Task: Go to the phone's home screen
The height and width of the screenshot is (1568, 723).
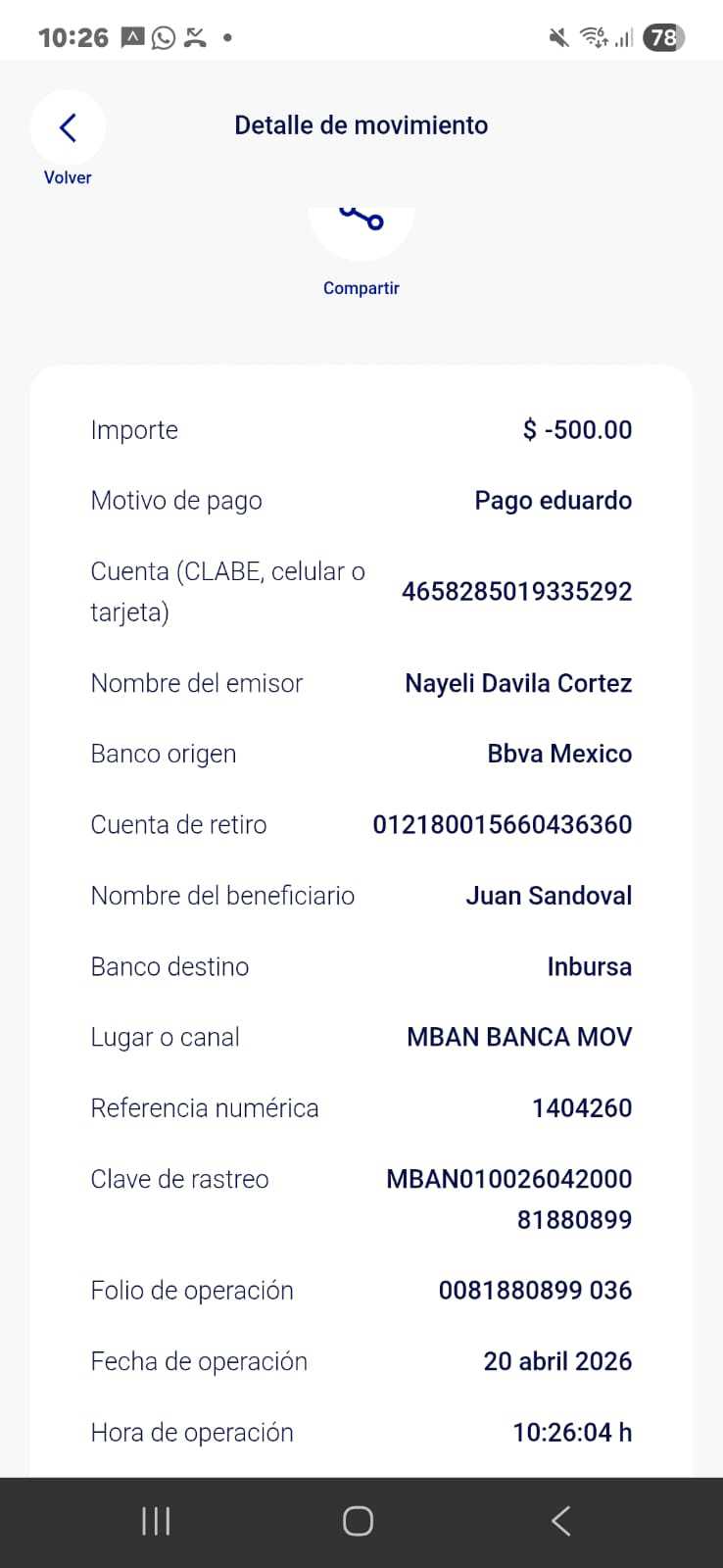Action: point(358,1521)
